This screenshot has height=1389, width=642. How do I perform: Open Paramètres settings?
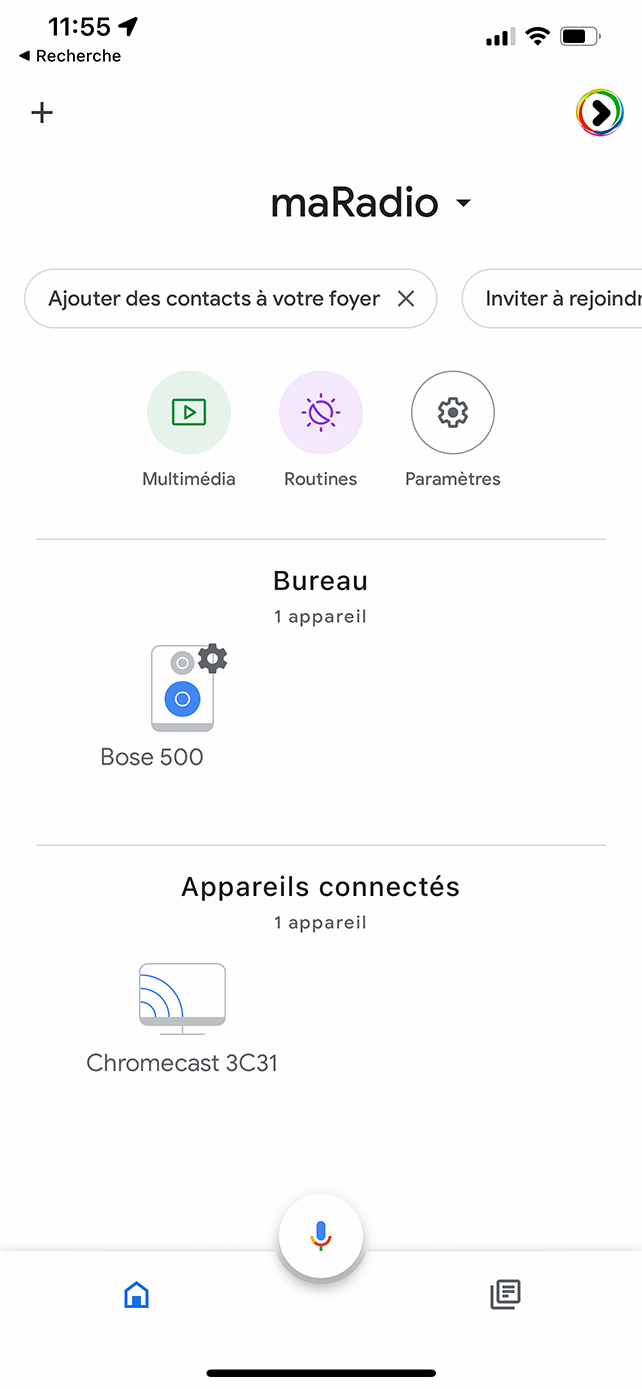tap(452, 413)
